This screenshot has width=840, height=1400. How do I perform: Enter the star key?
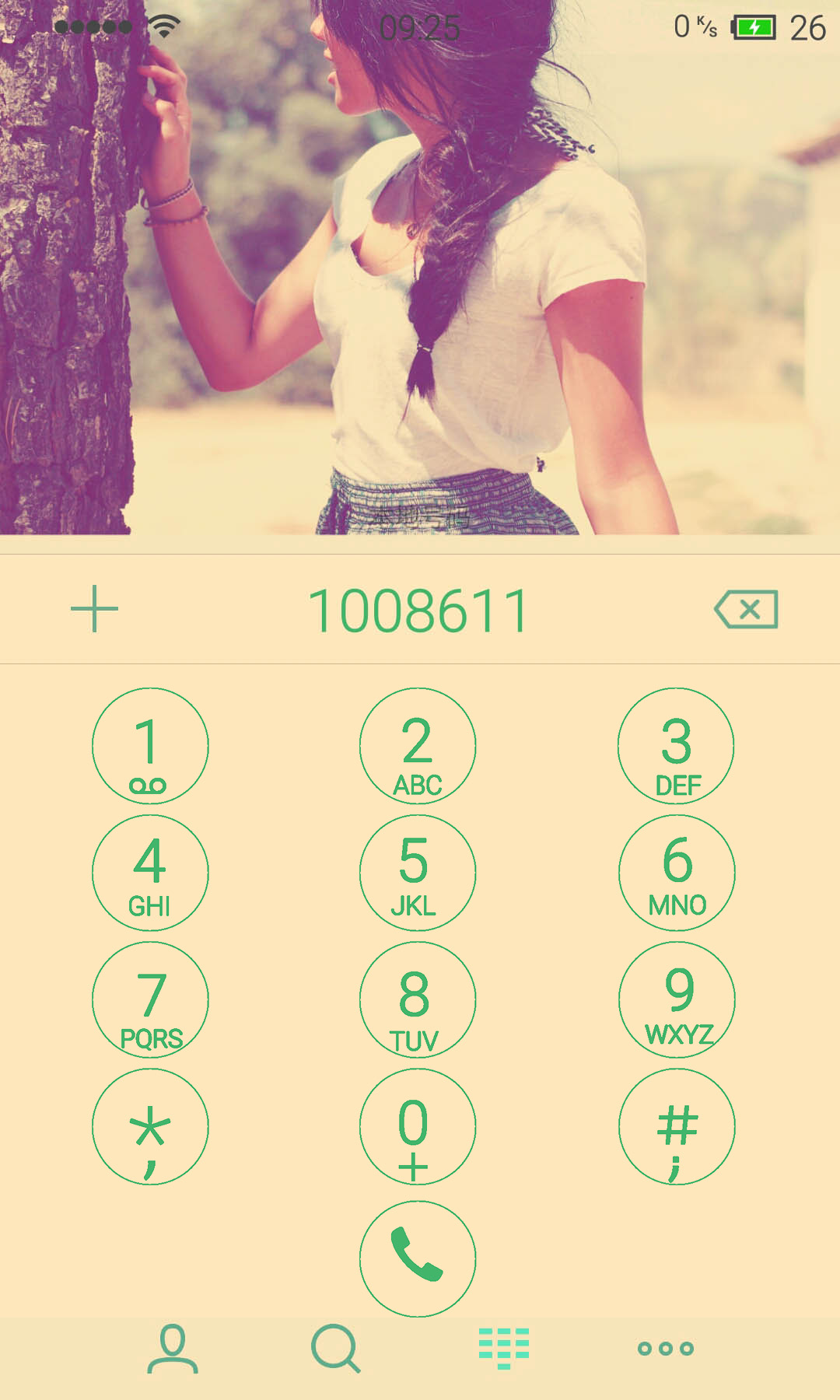(x=150, y=1127)
